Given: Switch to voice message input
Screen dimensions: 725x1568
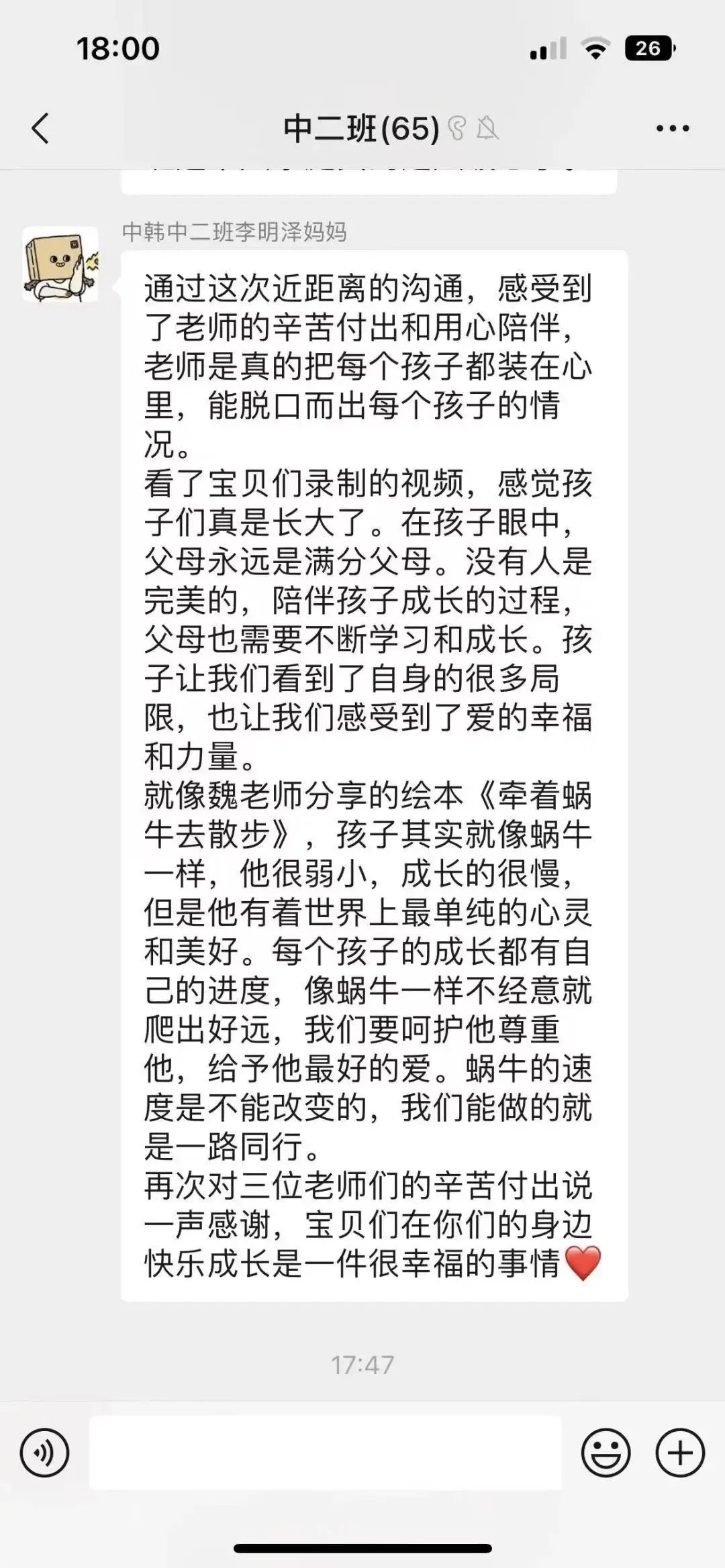Looking at the screenshot, I should click(44, 1453).
